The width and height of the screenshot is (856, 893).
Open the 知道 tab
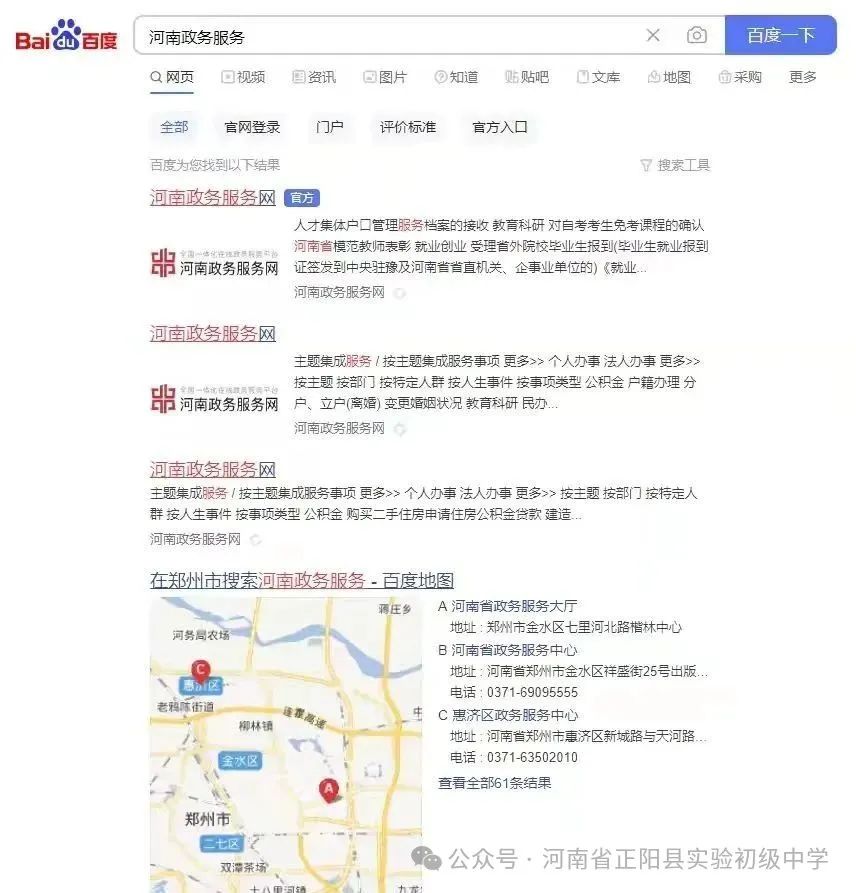pyautogui.click(x=456, y=77)
